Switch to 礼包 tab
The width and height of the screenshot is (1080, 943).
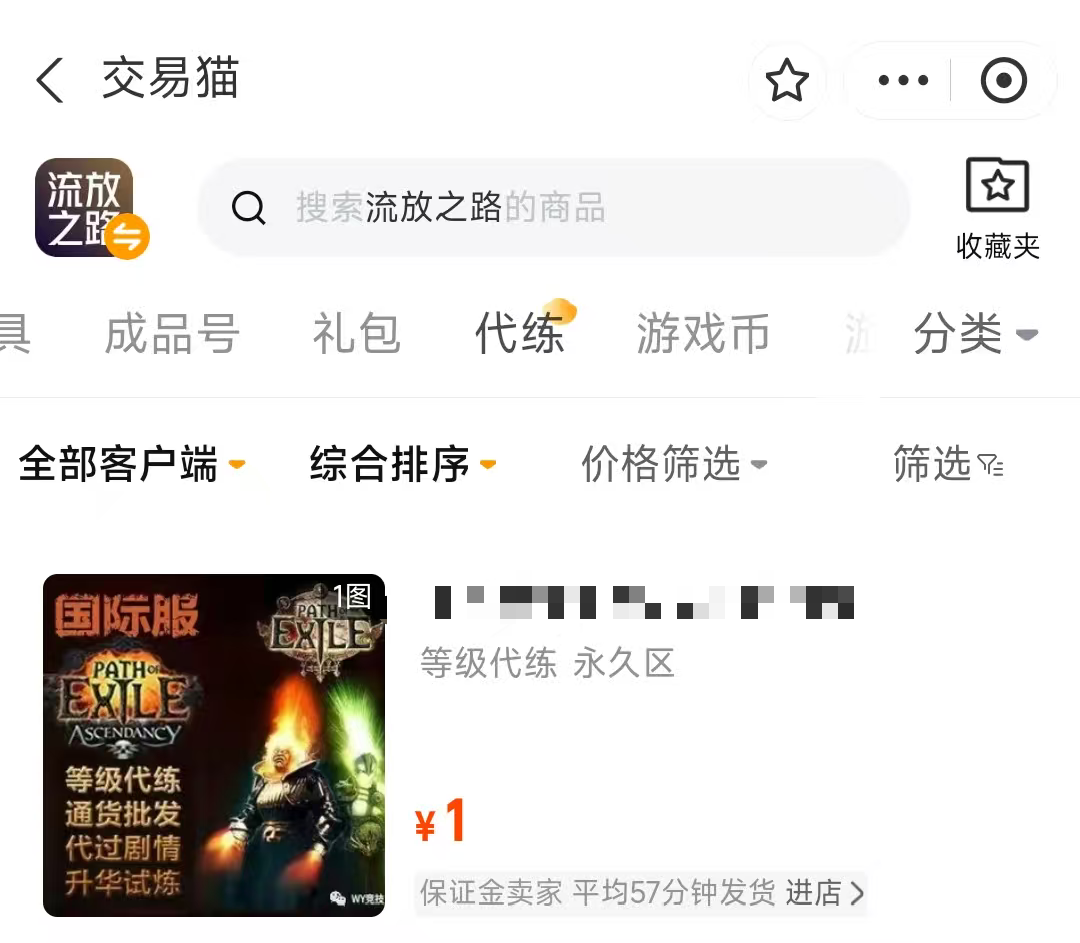(356, 334)
